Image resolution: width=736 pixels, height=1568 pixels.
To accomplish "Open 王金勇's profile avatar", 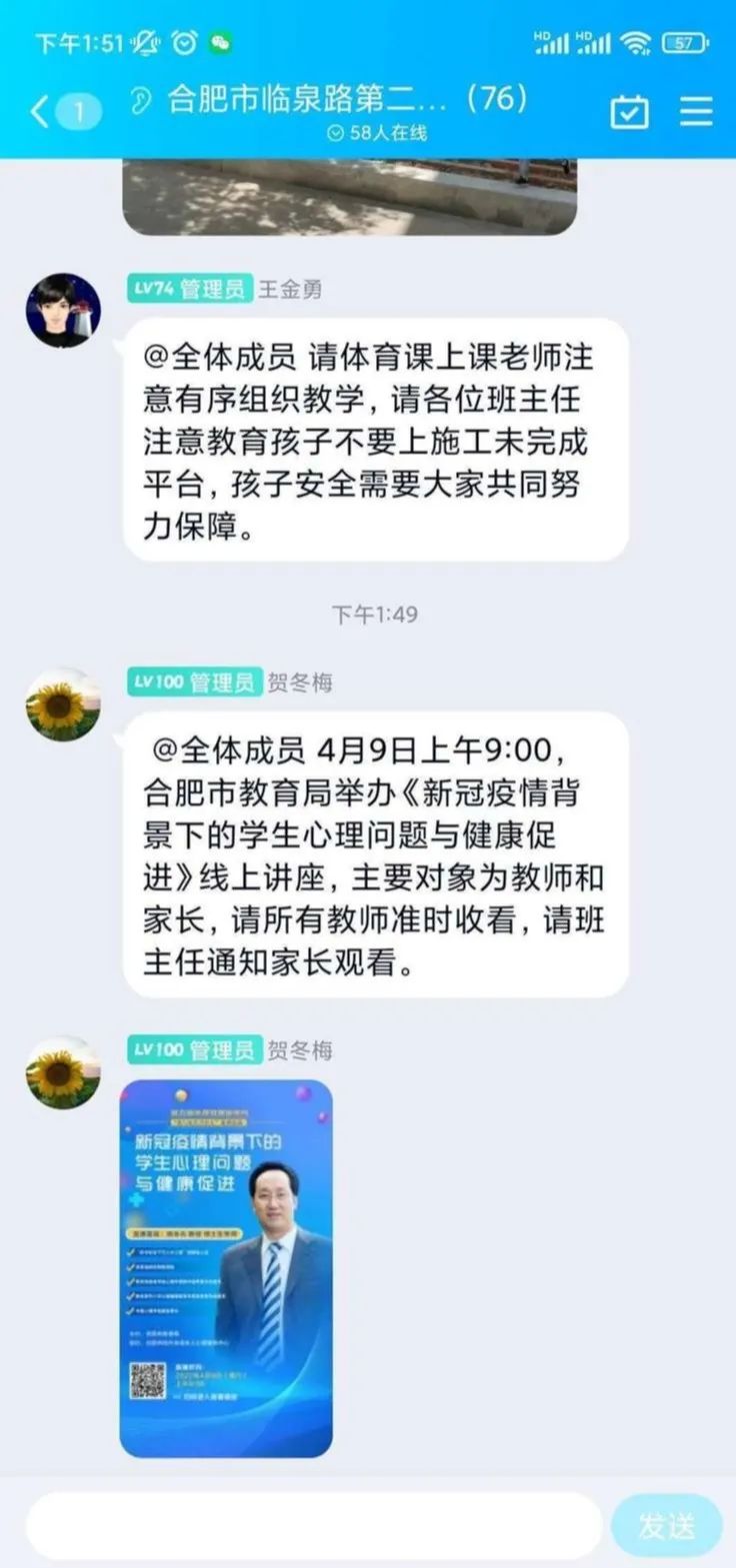I will [63, 310].
